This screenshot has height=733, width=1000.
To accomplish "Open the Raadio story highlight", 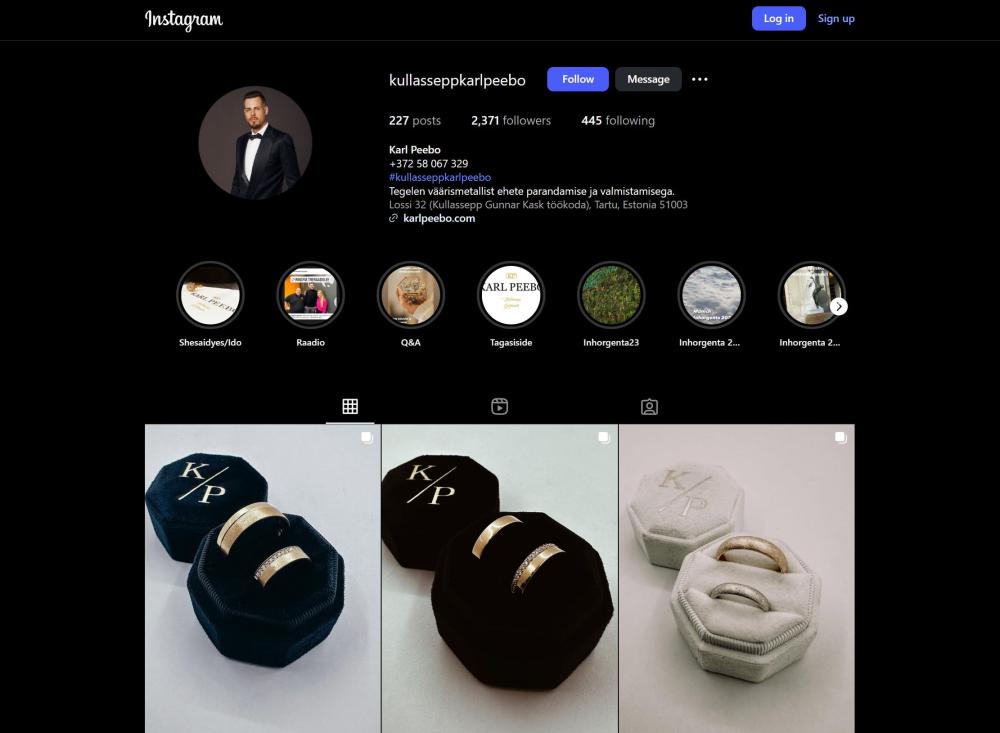I will (x=310, y=295).
